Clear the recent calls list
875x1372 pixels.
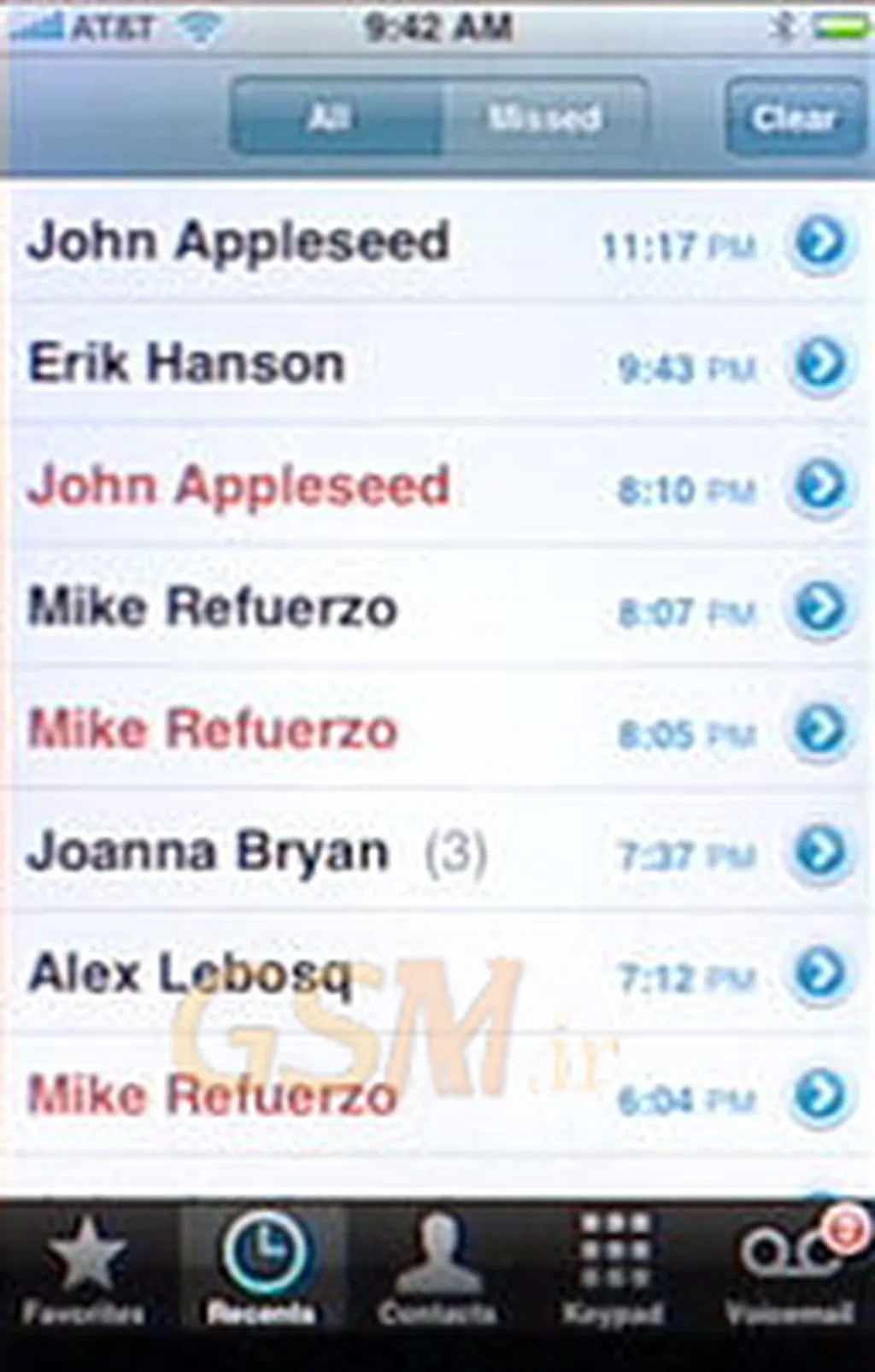tap(794, 117)
